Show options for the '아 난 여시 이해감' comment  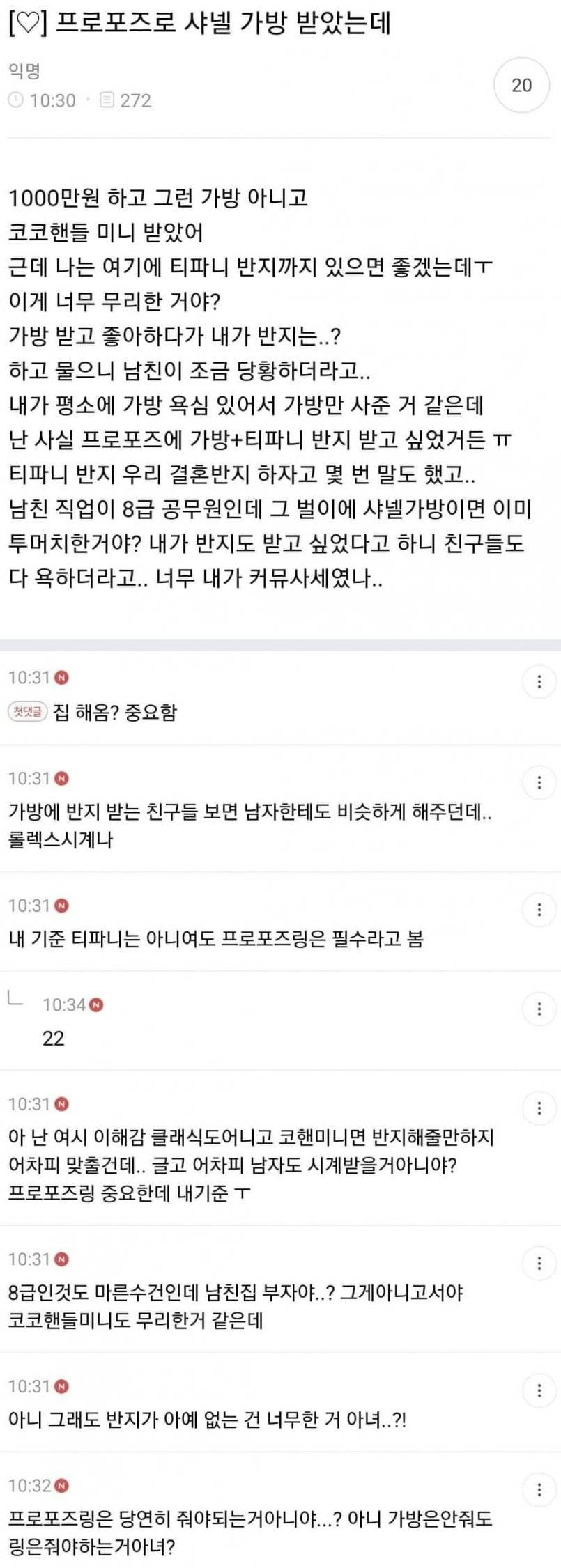tap(539, 1108)
